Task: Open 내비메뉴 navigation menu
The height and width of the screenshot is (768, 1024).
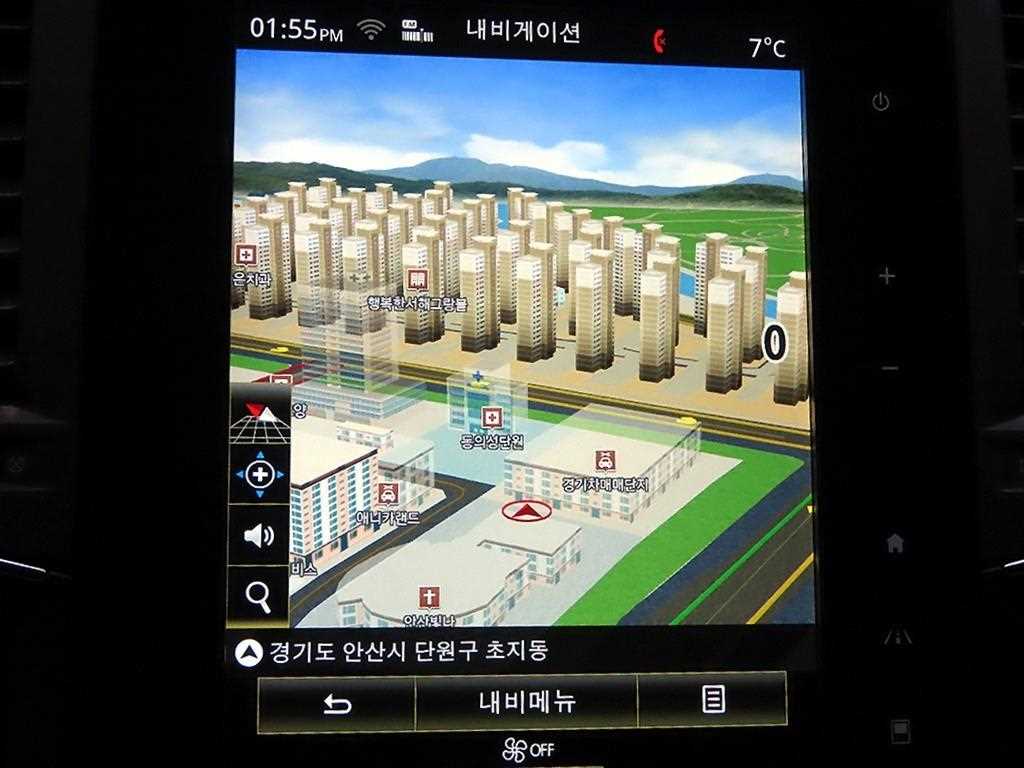Action: tap(526, 702)
